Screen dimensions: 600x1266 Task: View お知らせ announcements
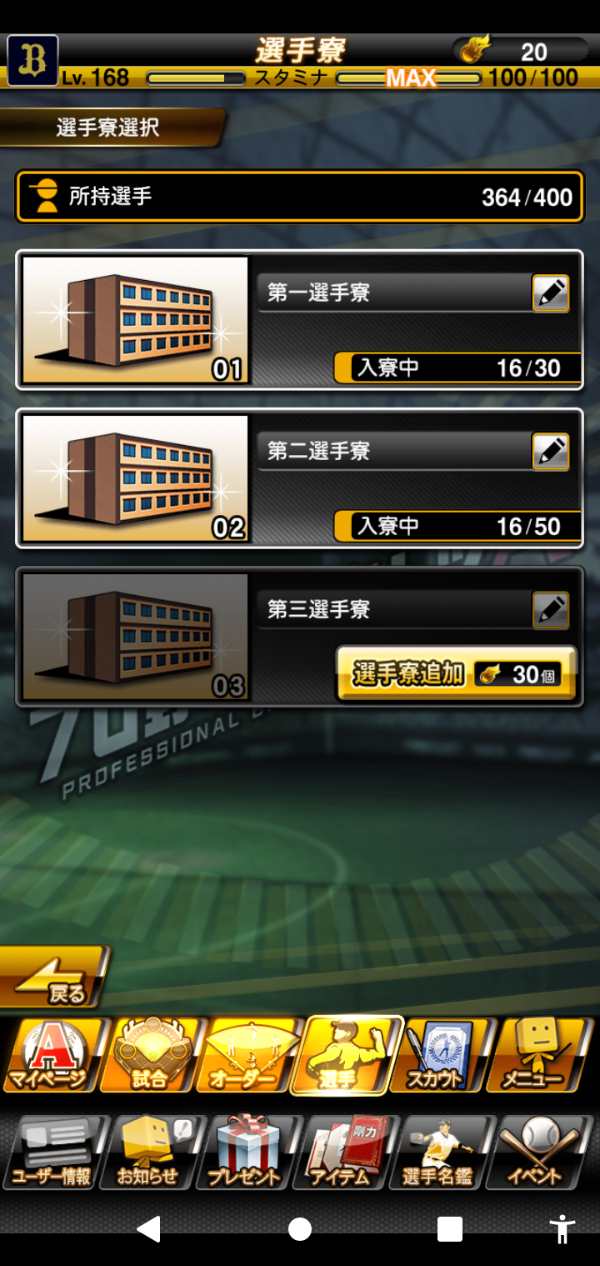click(150, 1152)
